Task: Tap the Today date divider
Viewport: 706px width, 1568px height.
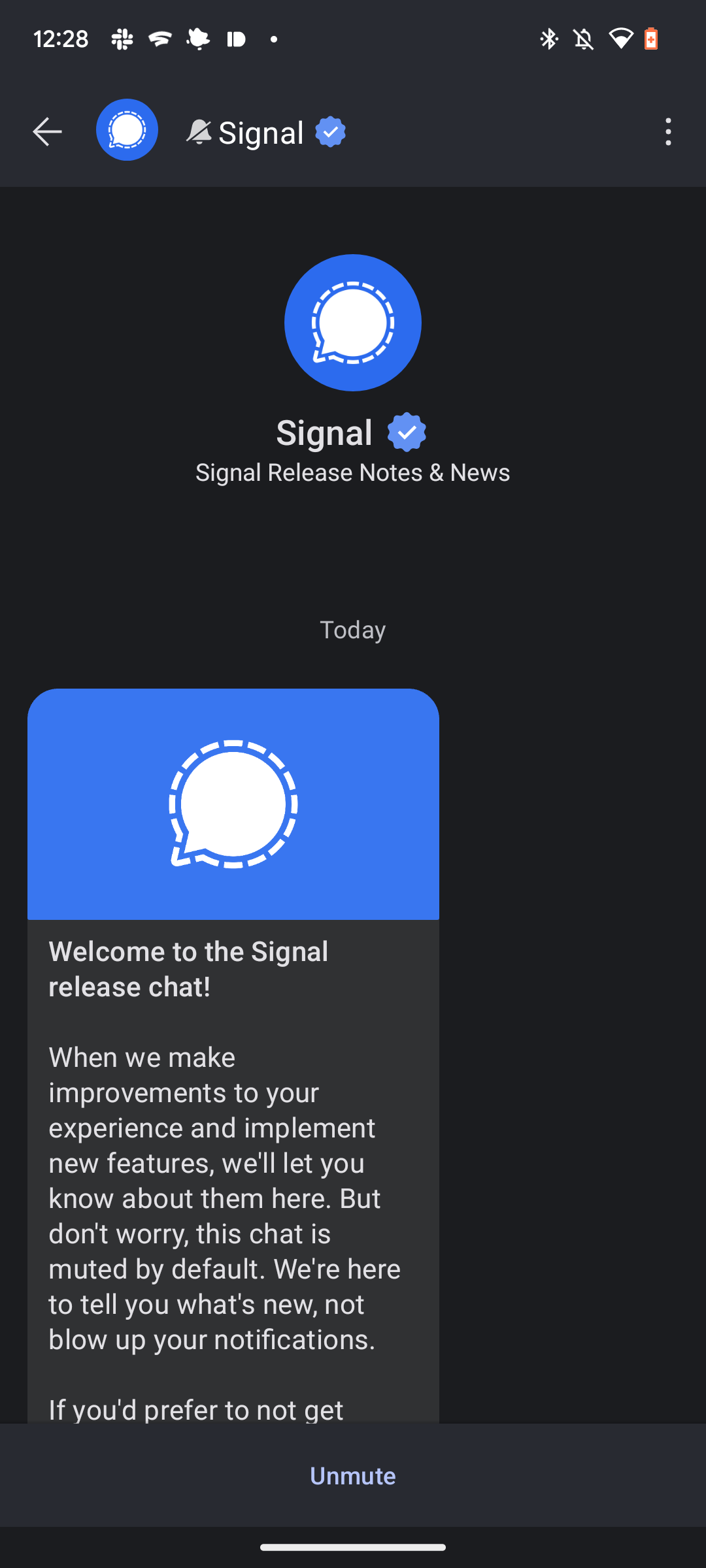Action: click(352, 629)
